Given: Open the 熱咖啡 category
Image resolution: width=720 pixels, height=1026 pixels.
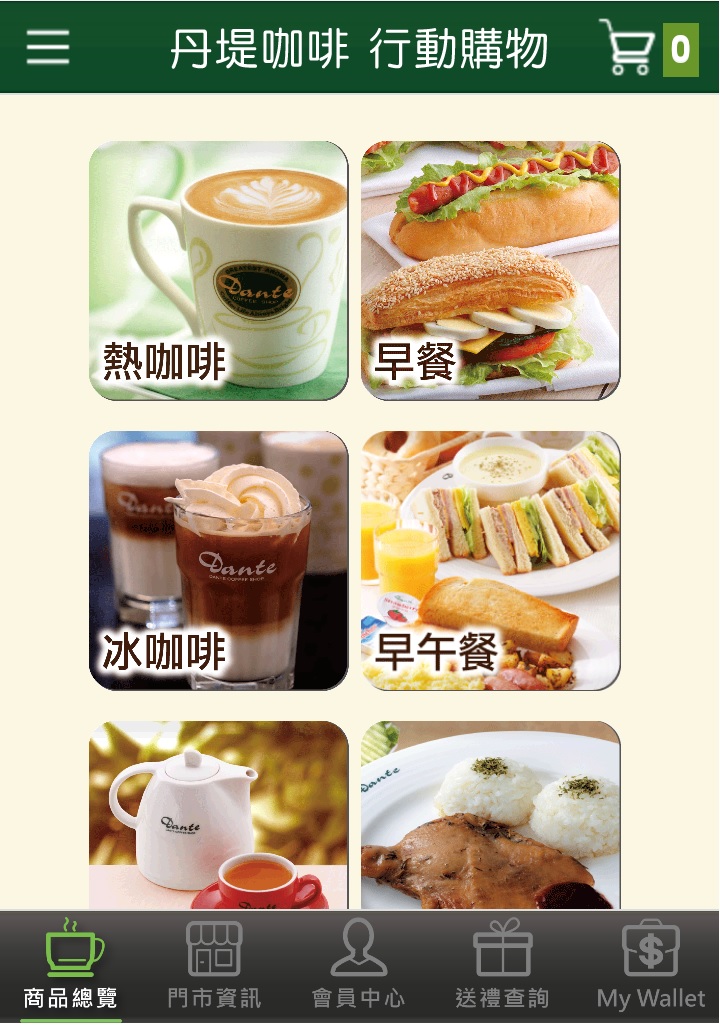Looking at the screenshot, I should coord(219,271).
